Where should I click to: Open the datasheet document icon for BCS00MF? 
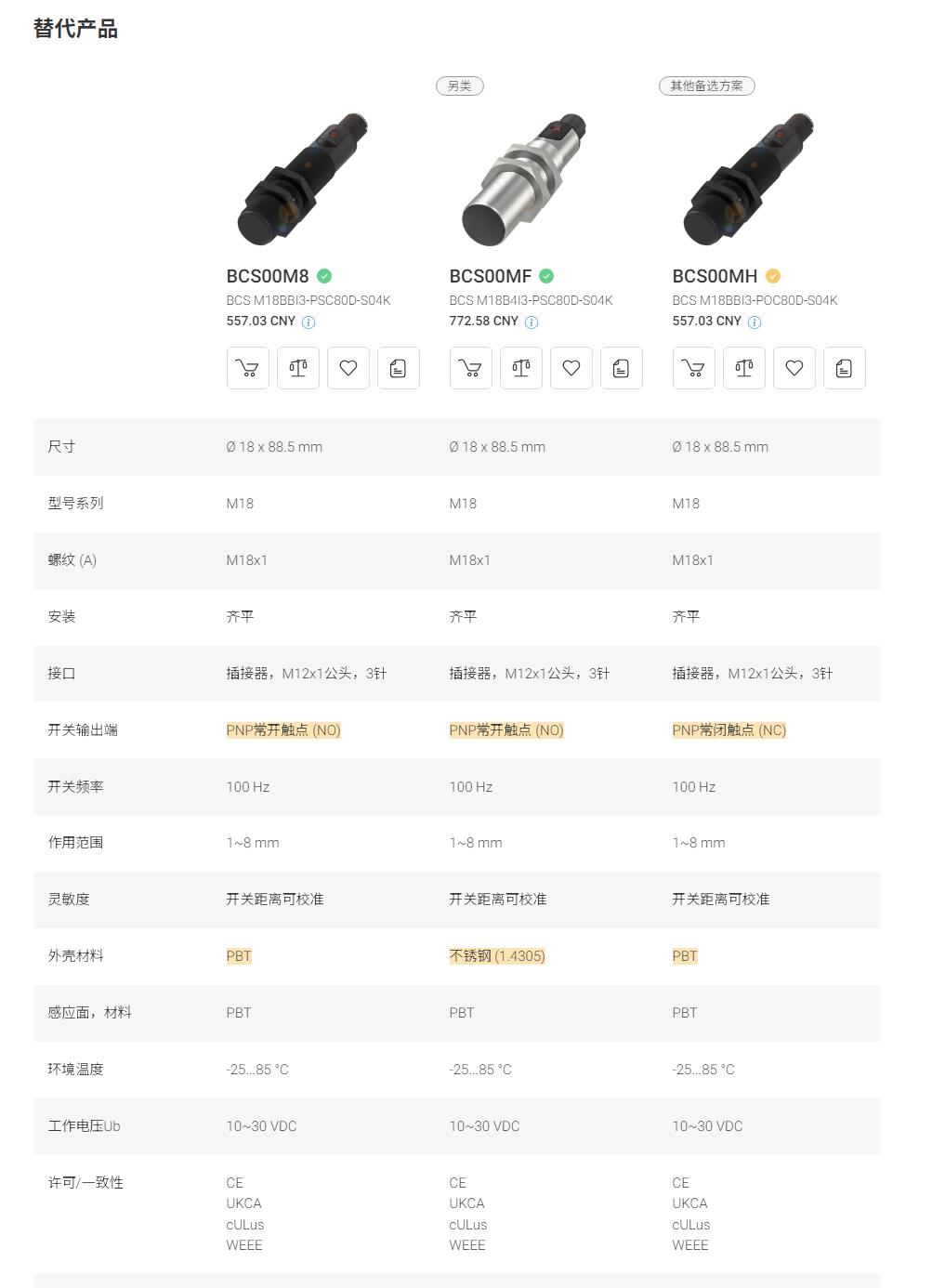(621, 368)
